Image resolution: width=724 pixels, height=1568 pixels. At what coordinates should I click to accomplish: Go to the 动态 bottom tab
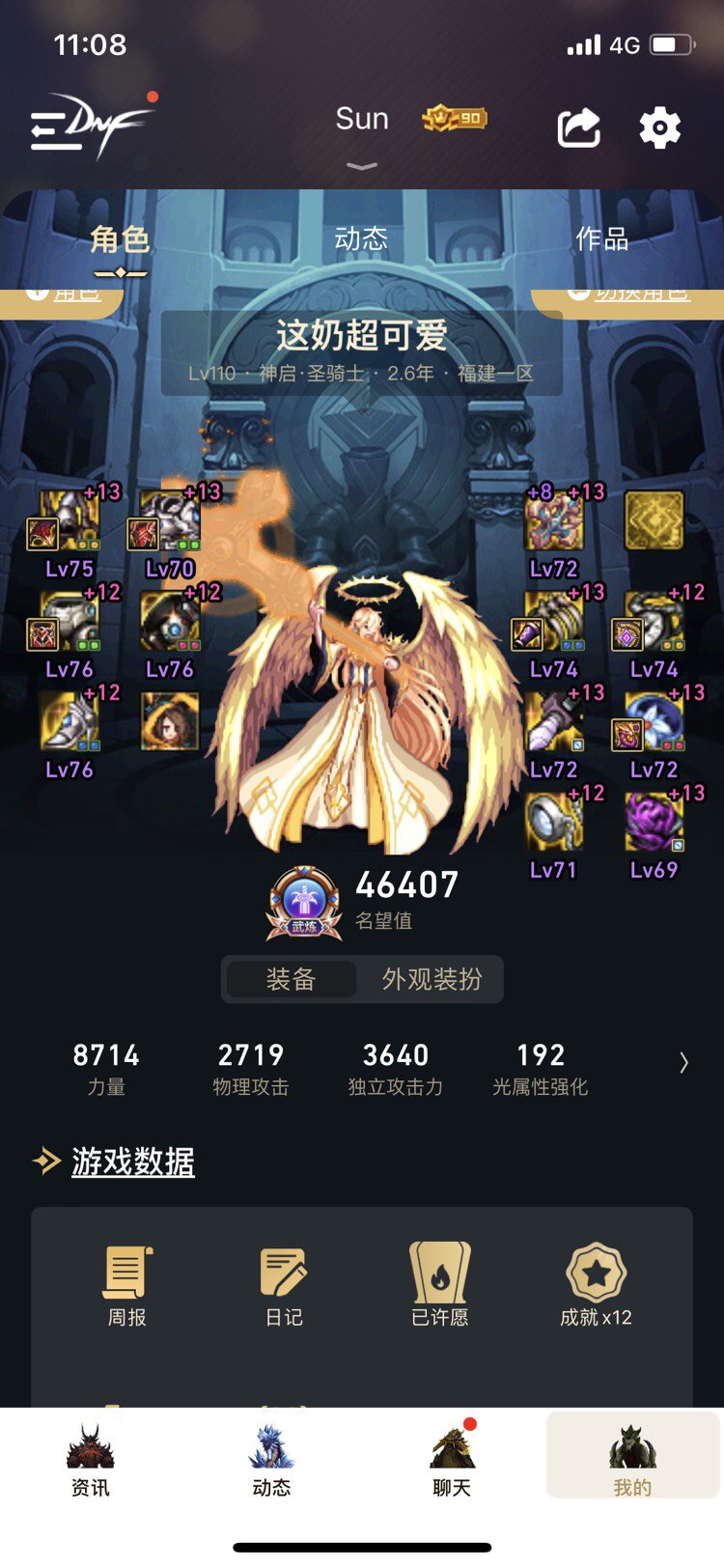pos(271,1460)
